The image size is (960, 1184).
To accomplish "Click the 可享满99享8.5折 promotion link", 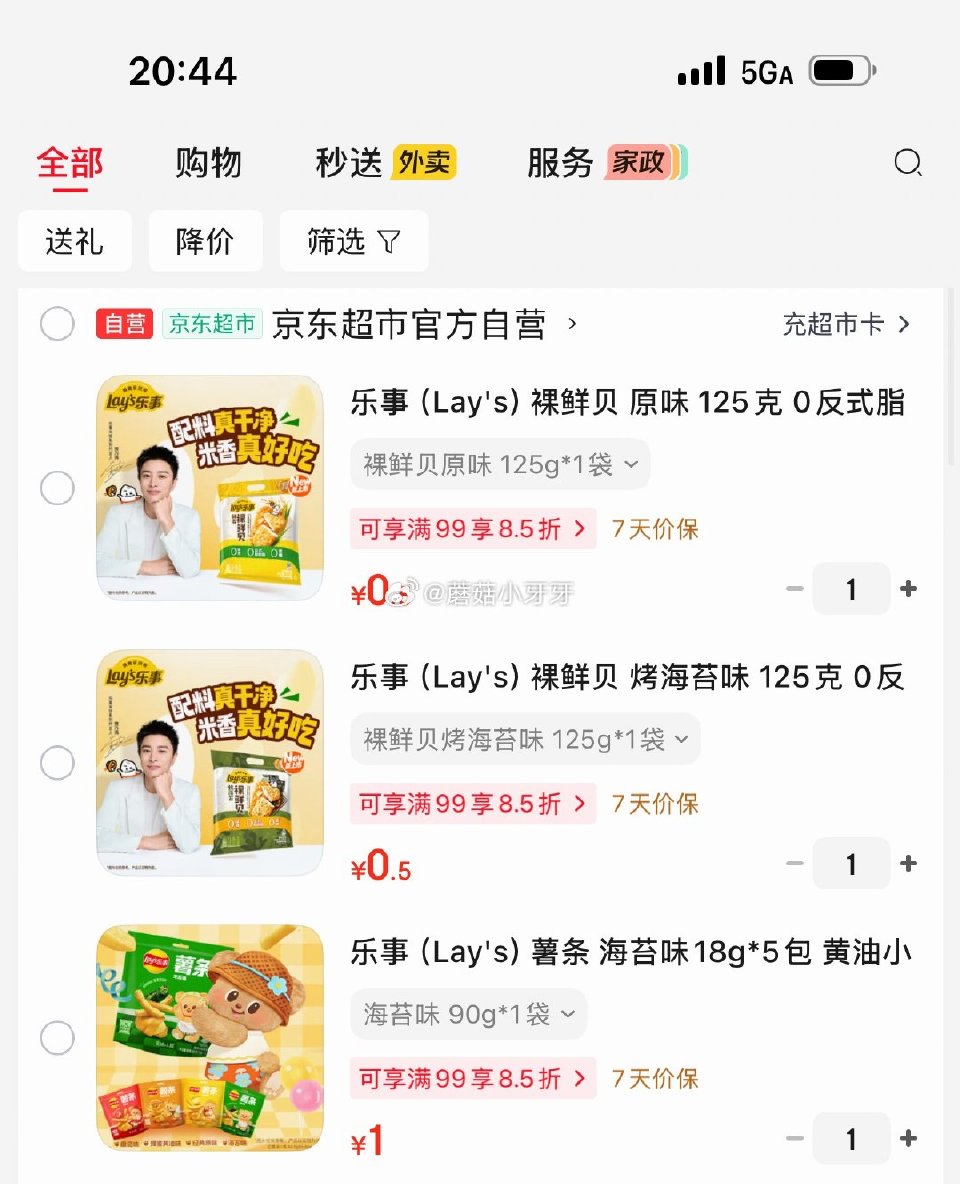I will click(470, 528).
